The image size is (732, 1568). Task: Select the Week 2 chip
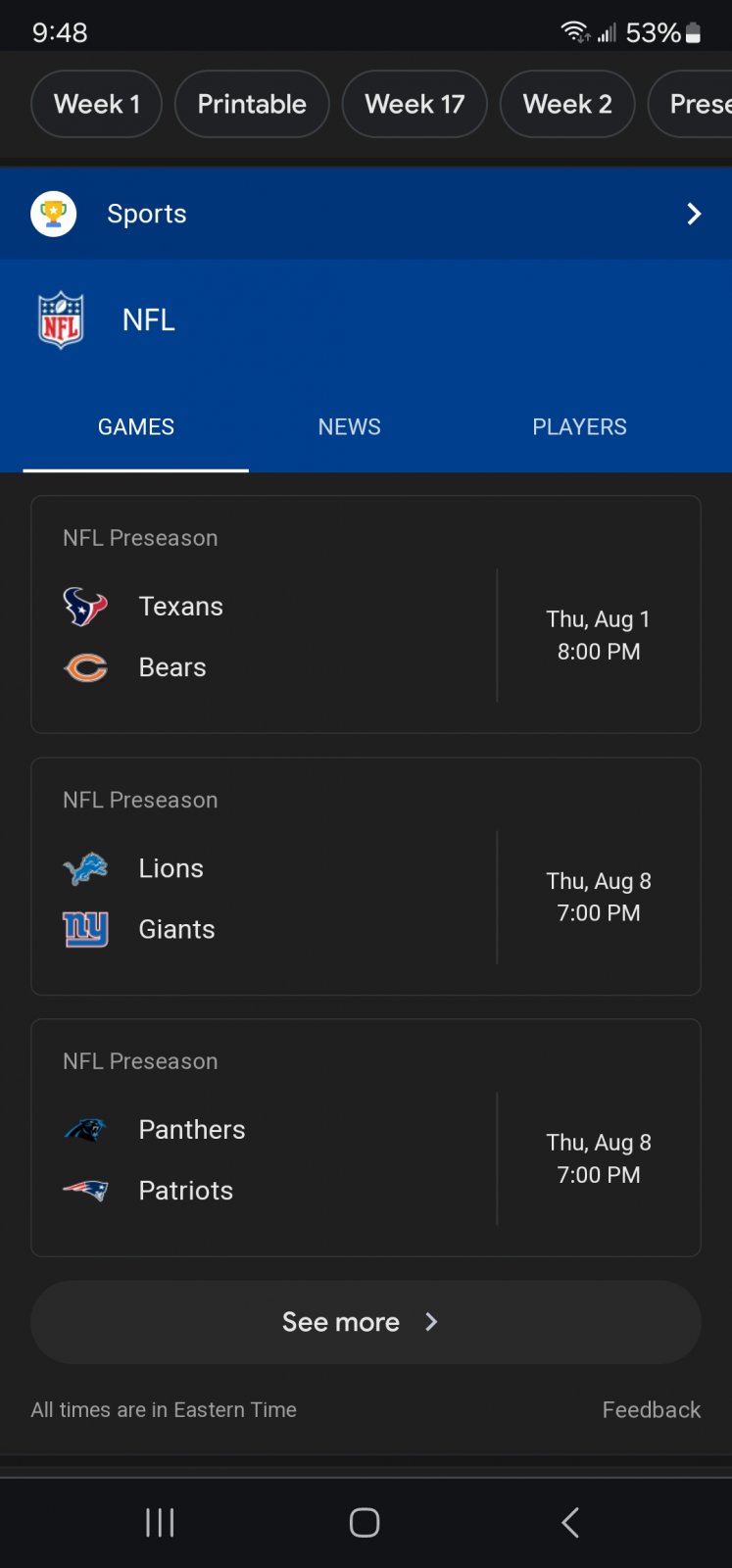pos(567,104)
